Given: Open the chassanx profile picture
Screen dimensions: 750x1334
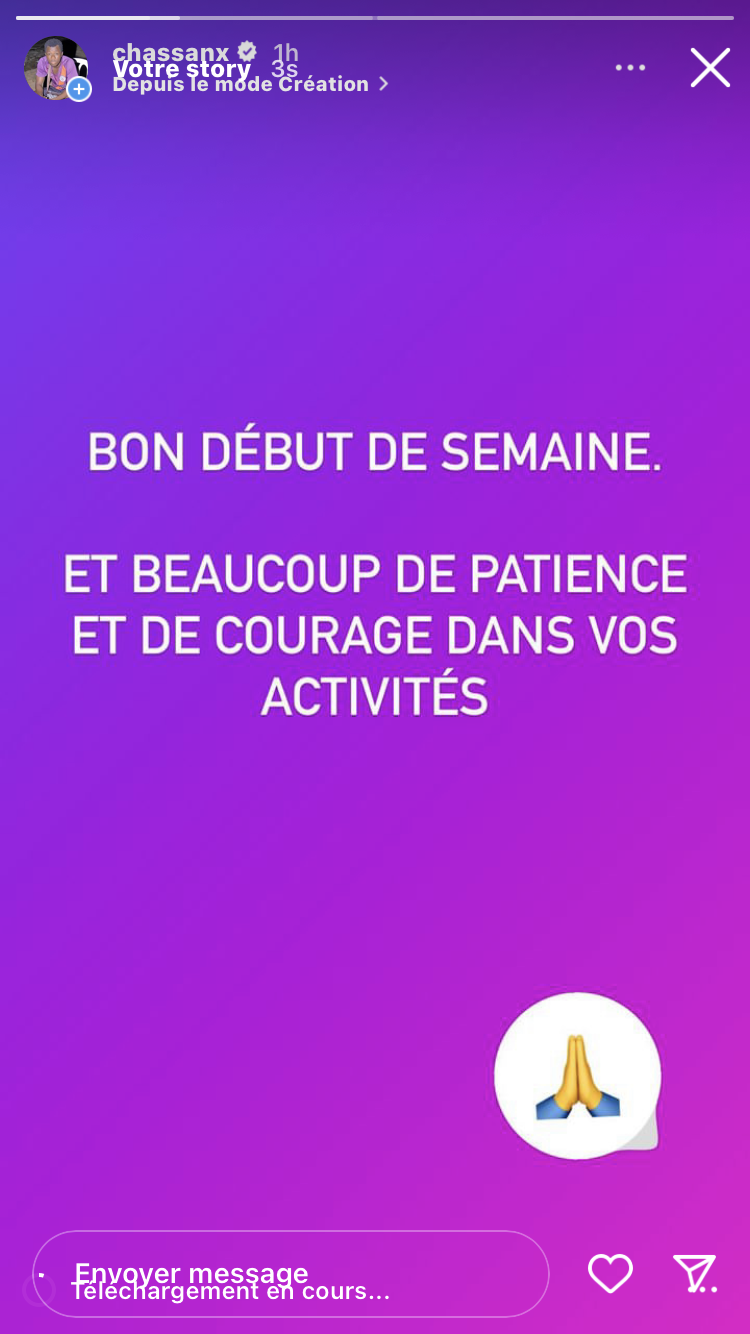Looking at the screenshot, I should [x=56, y=68].
